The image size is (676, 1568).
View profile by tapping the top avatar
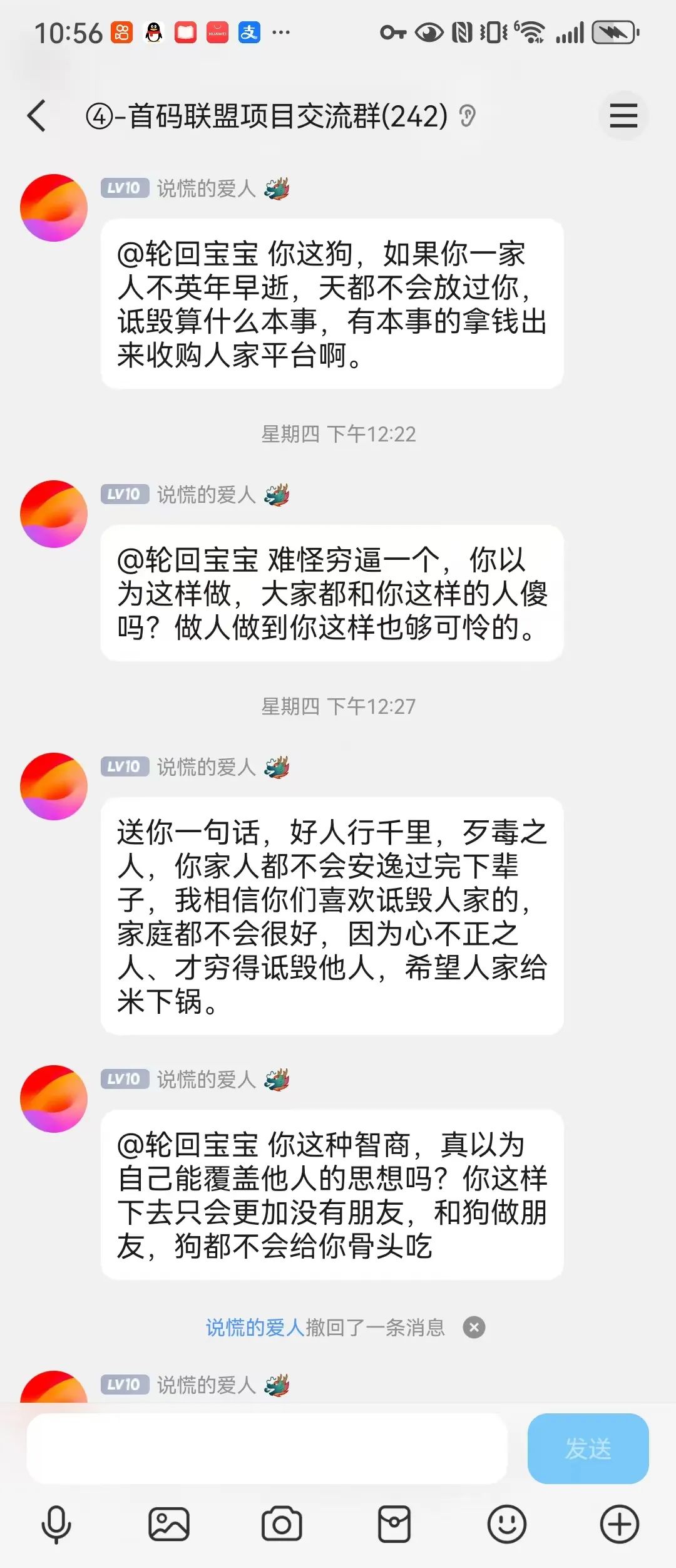point(54,207)
